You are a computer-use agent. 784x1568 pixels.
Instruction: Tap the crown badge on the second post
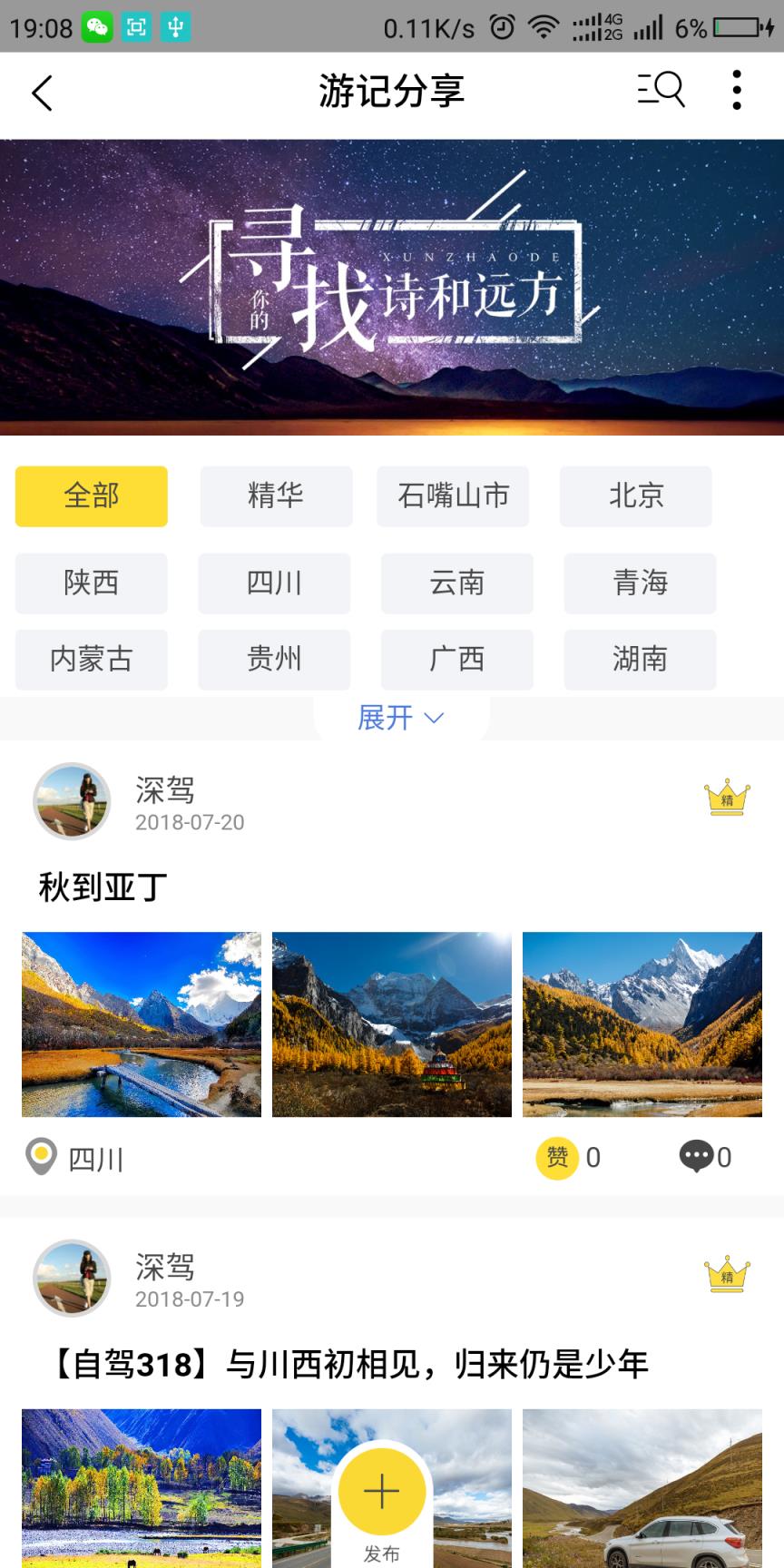tap(727, 1275)
